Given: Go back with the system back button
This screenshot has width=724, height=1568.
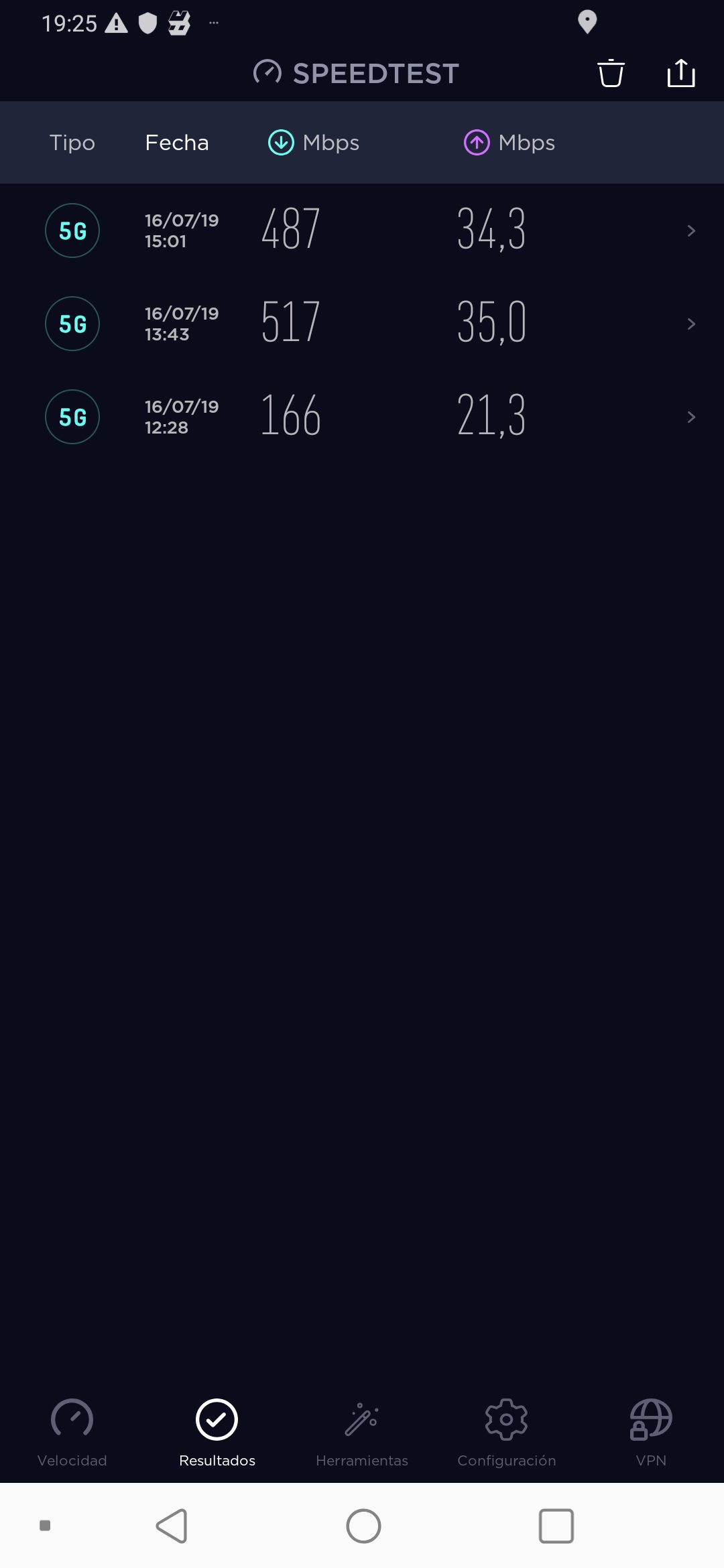Looking at the screenshot, I should click(x=172, y=1526).
